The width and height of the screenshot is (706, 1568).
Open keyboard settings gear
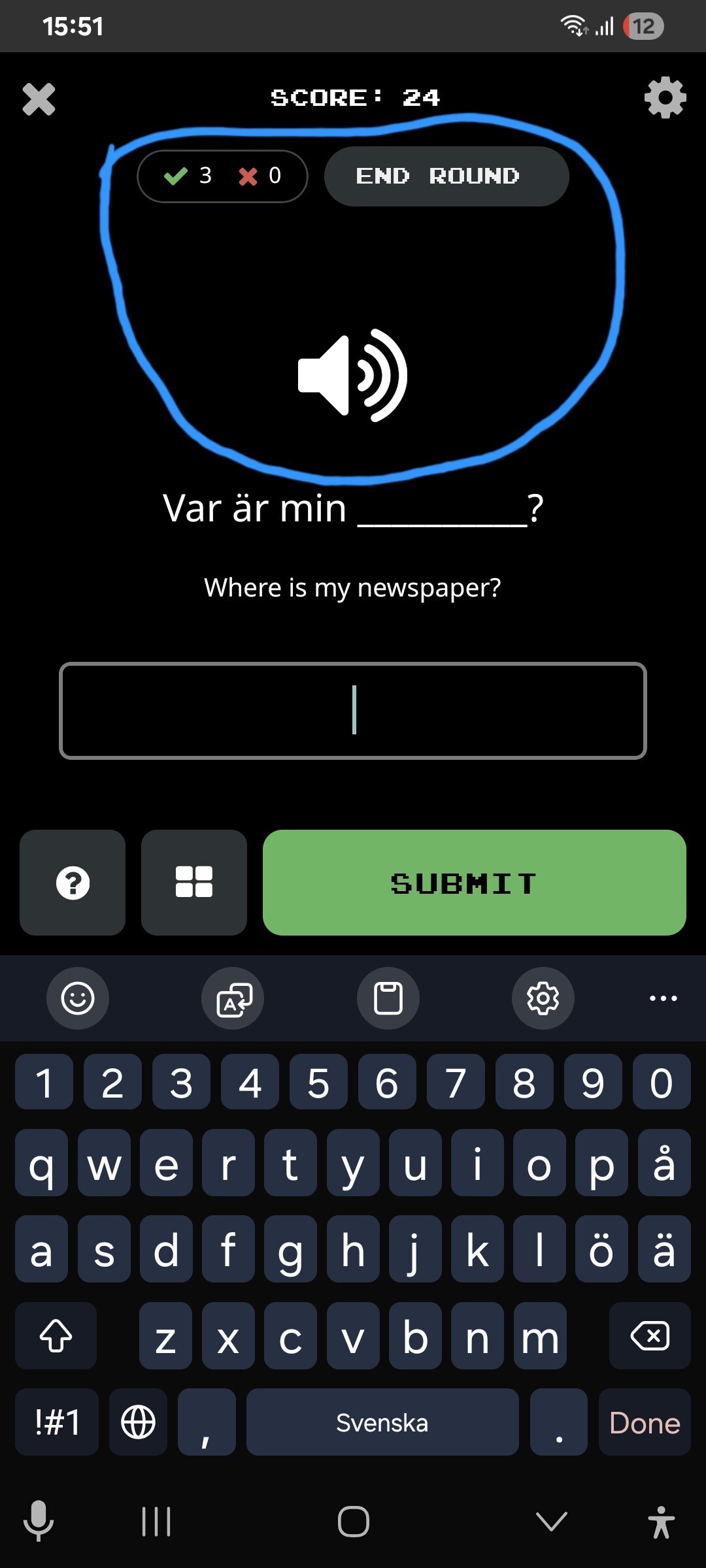coord(543,998)
